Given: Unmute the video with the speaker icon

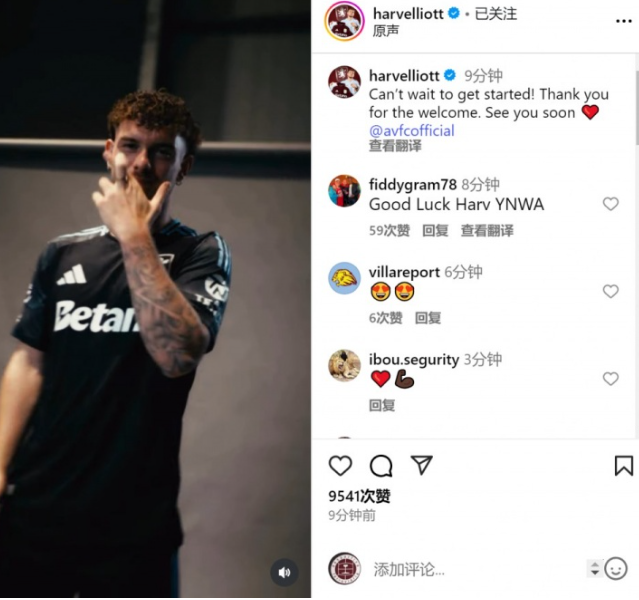Looking at the screenshot, I should coord(285,572).
